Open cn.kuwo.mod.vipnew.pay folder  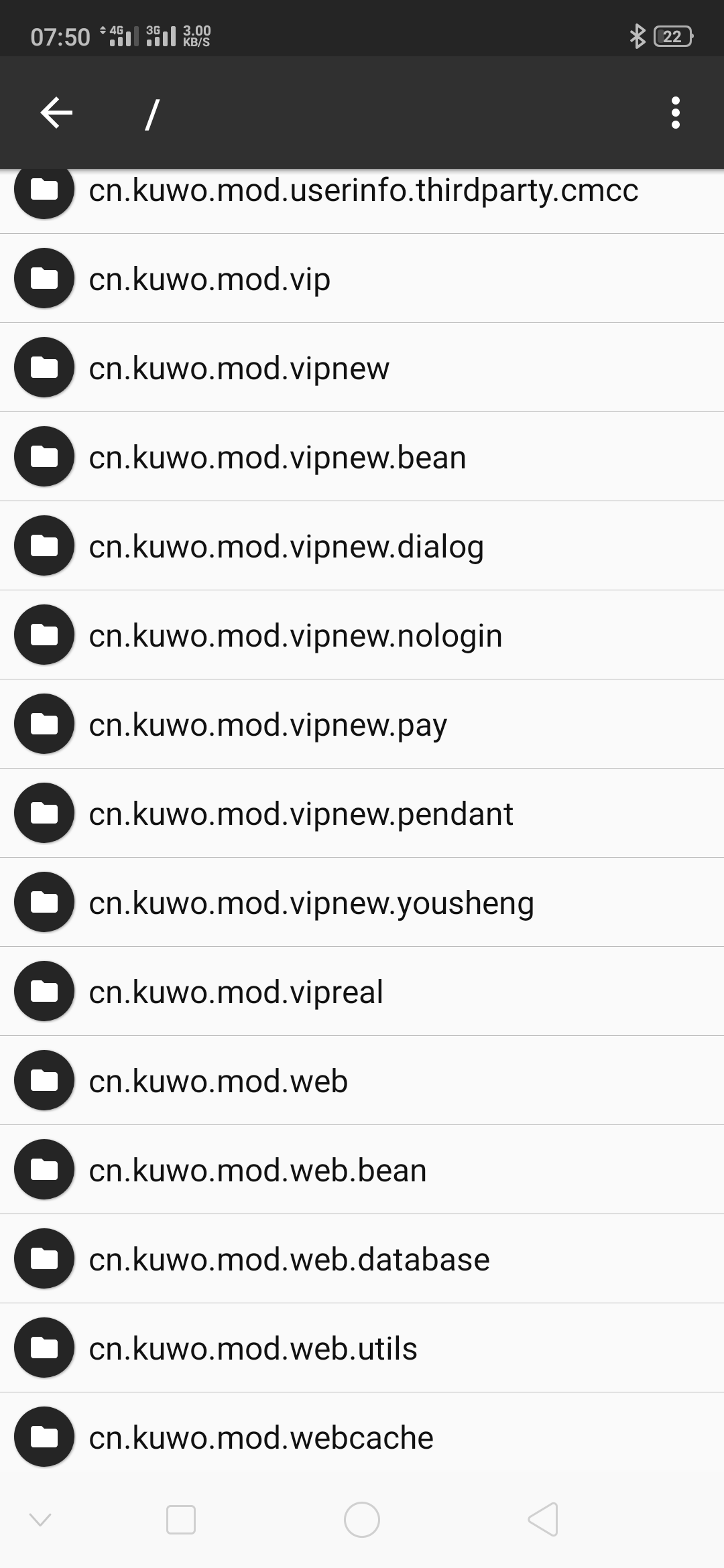[x=362, y=724]
